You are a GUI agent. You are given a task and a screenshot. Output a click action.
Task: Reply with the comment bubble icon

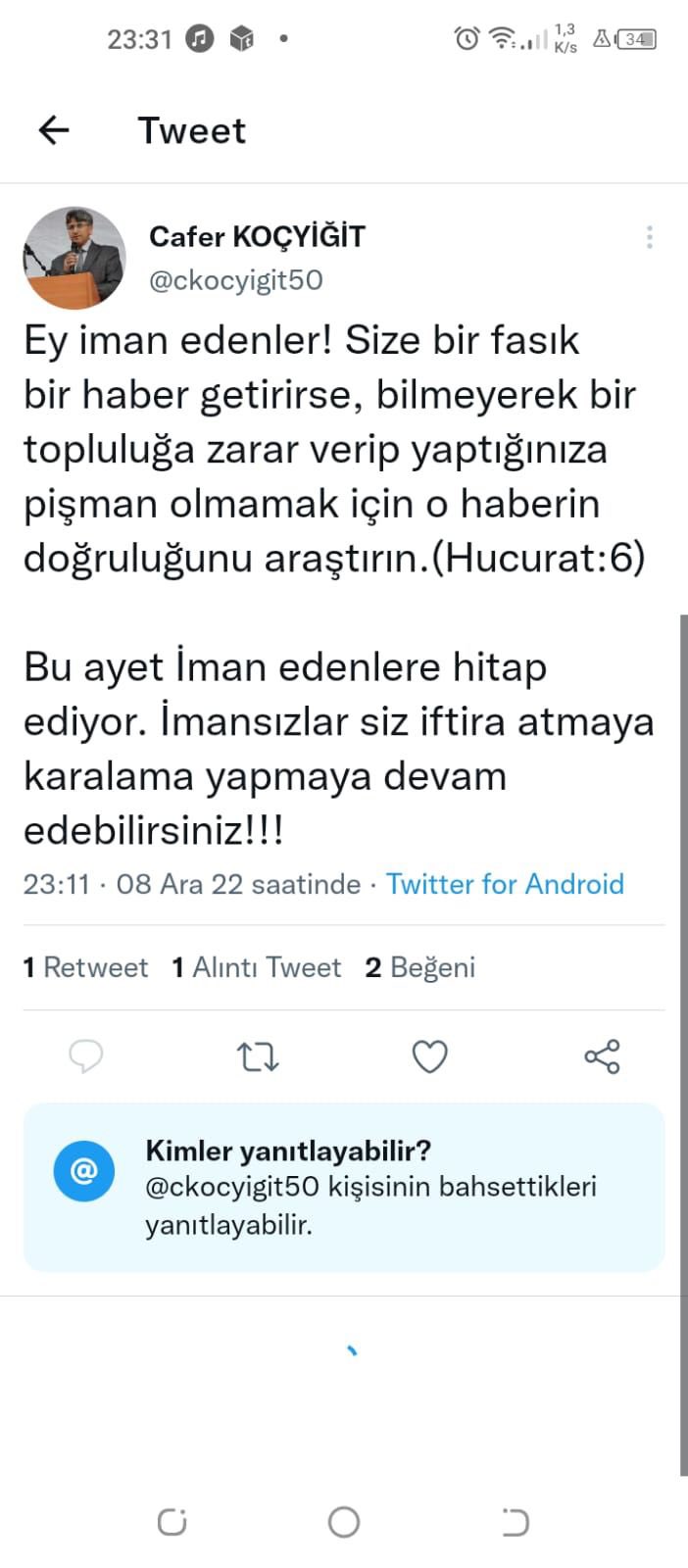click(x=86, y=1056)
